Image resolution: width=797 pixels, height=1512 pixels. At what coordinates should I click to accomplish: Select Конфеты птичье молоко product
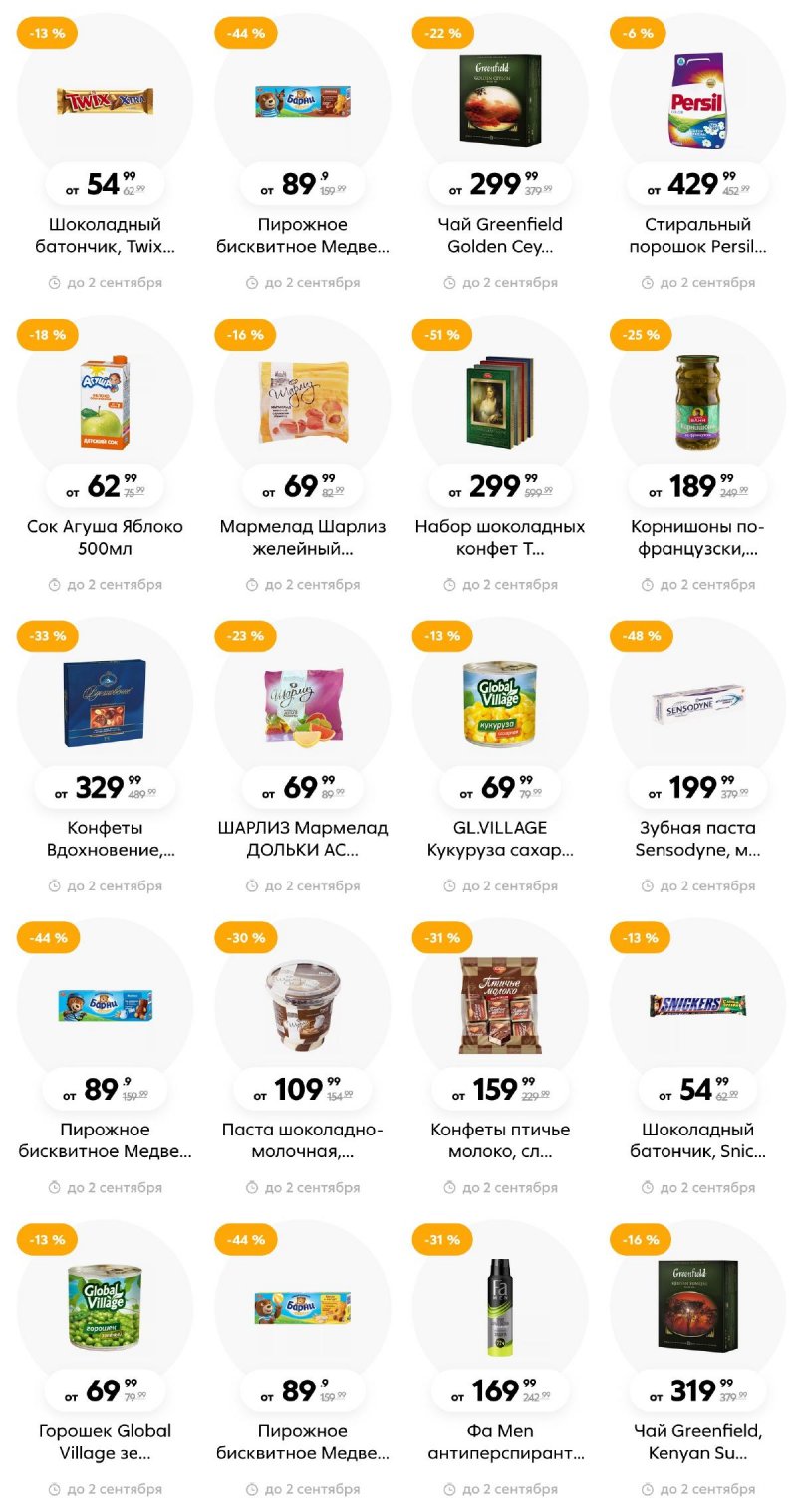click(500, 1005)
